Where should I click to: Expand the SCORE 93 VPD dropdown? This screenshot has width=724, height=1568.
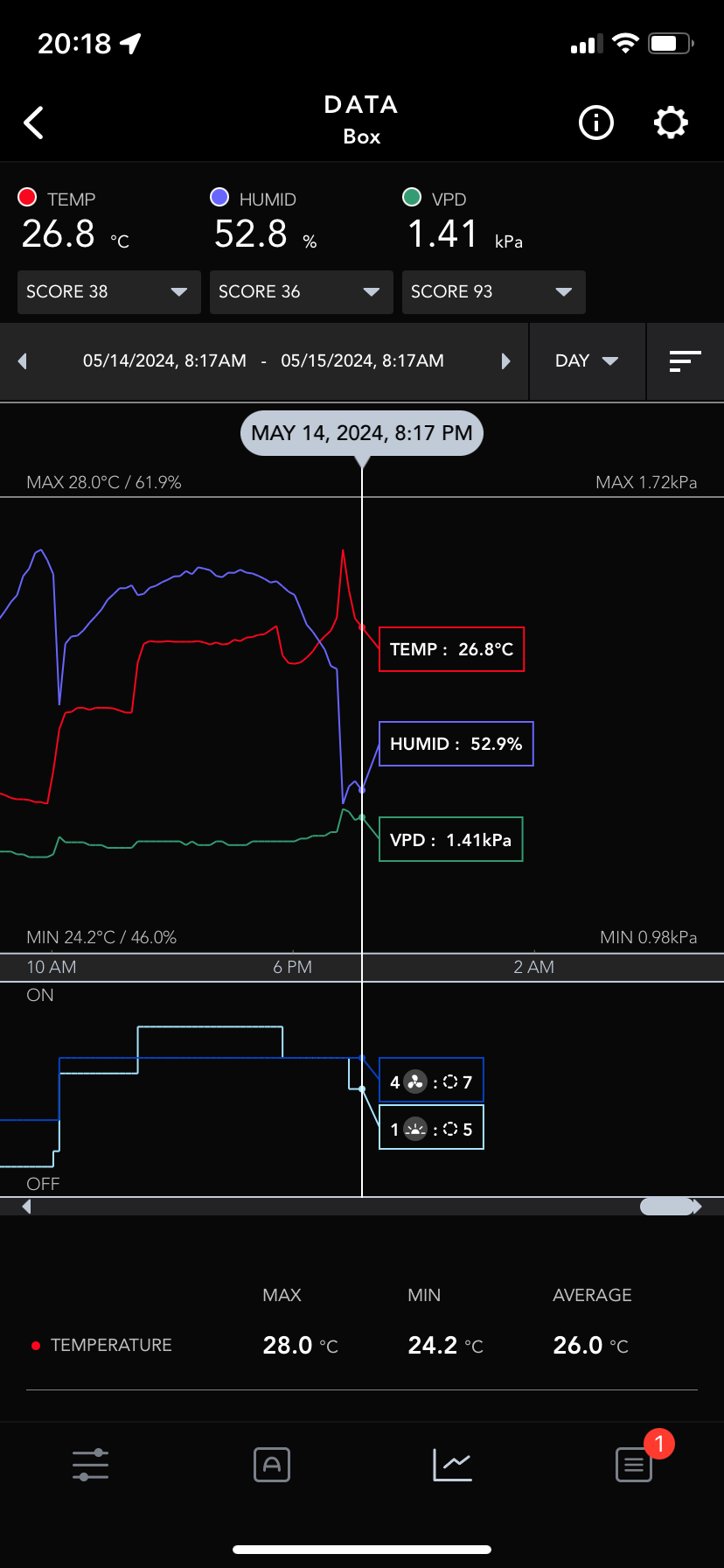pyautogui.click(x=493, y=292)
